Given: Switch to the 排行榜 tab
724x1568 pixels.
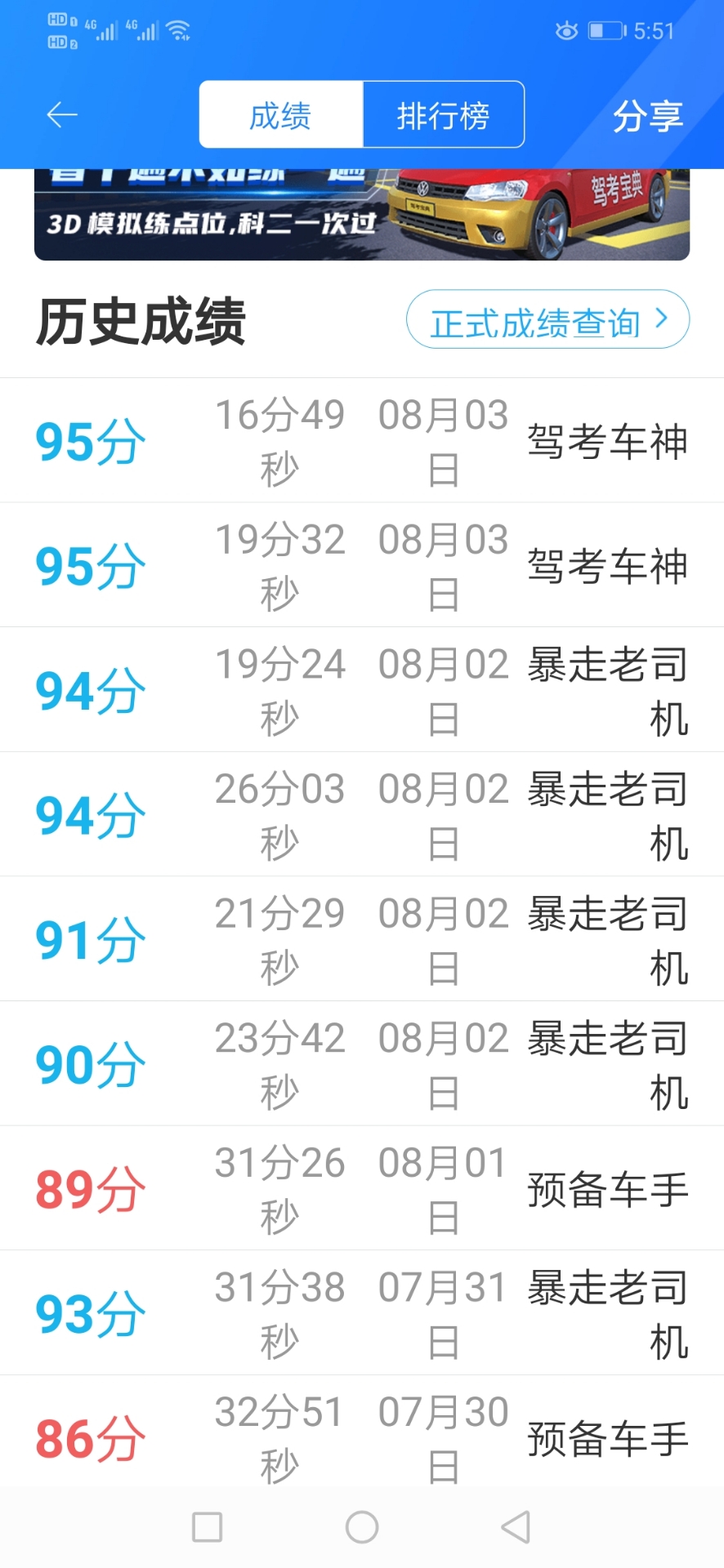Looking at the screenshot, I should [443, 115].
